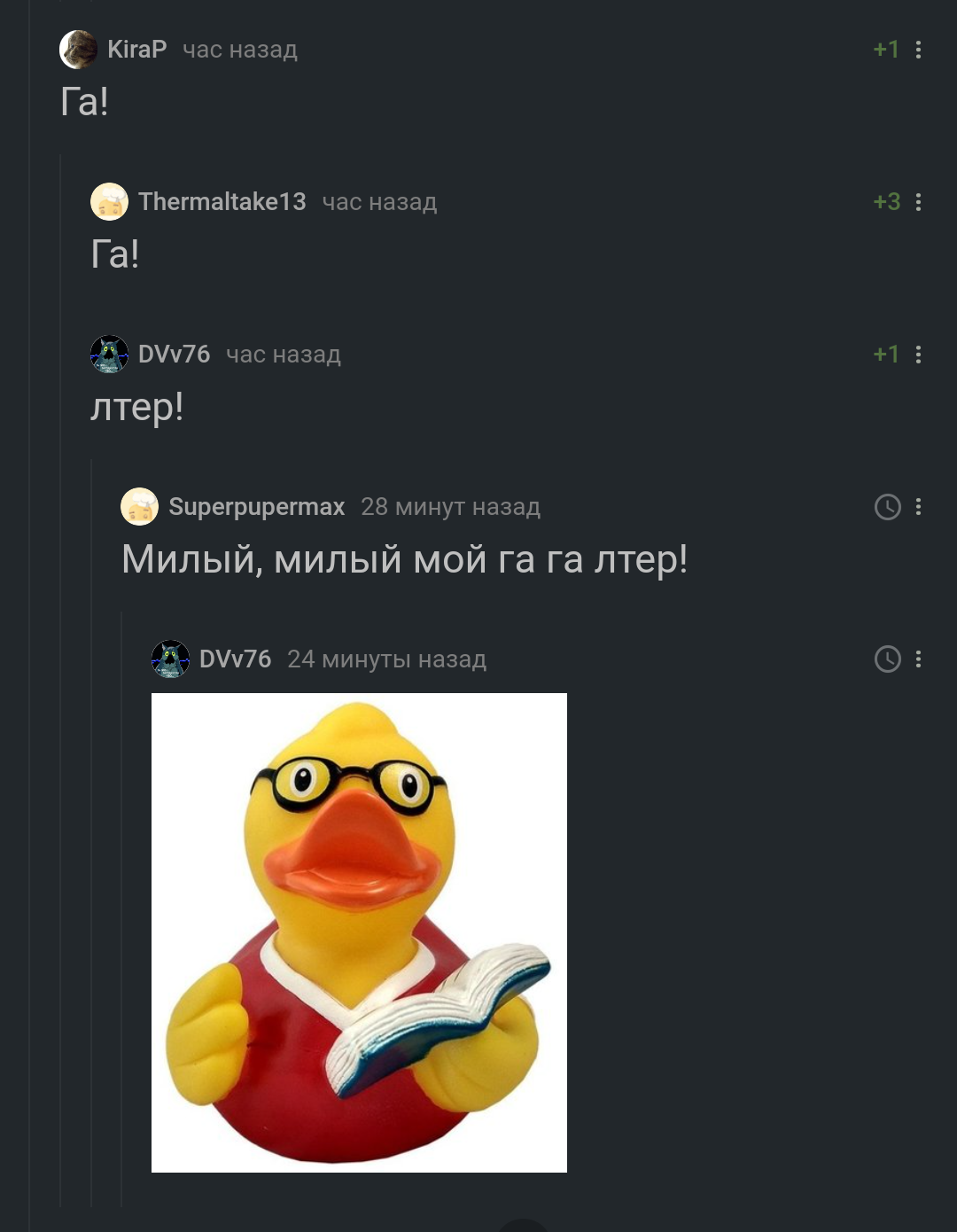The width and height of the screenshot is (957, 1232).
Task: Open overflow menu on DVv76's «лтер!» comment
Action: (918, 355)
